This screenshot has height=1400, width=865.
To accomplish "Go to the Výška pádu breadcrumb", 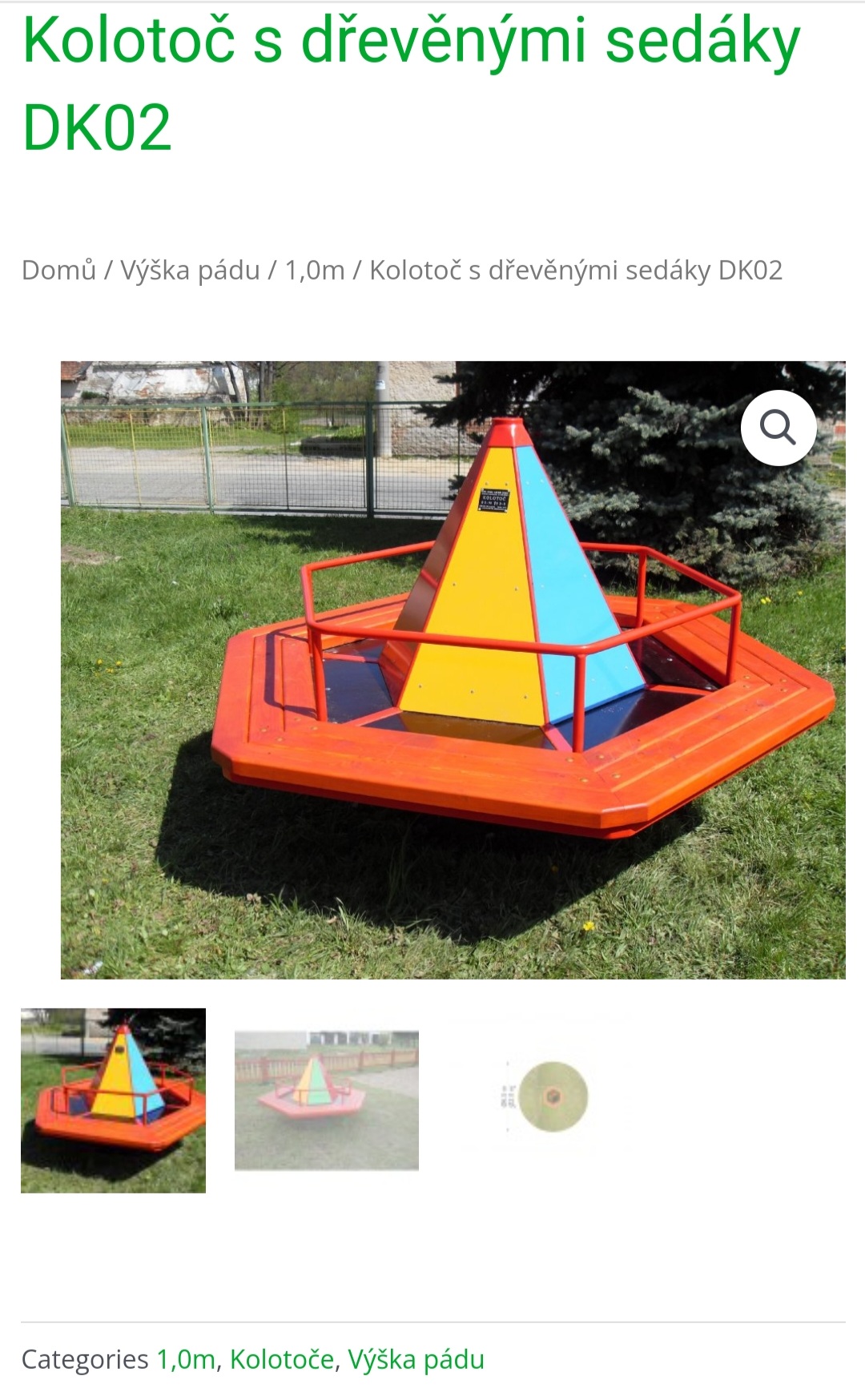I will click(190, 271).
